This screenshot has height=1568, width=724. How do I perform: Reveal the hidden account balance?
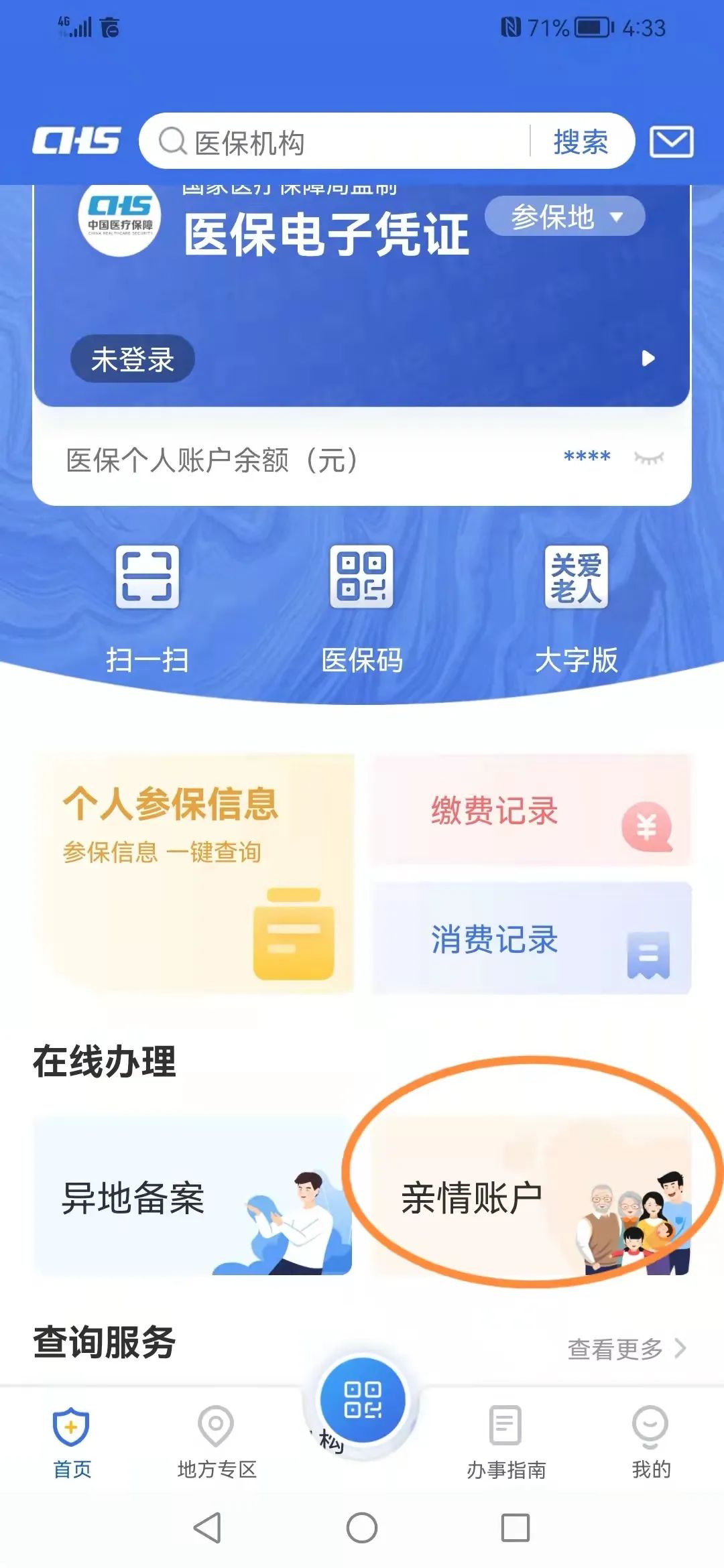coord(648,458)
